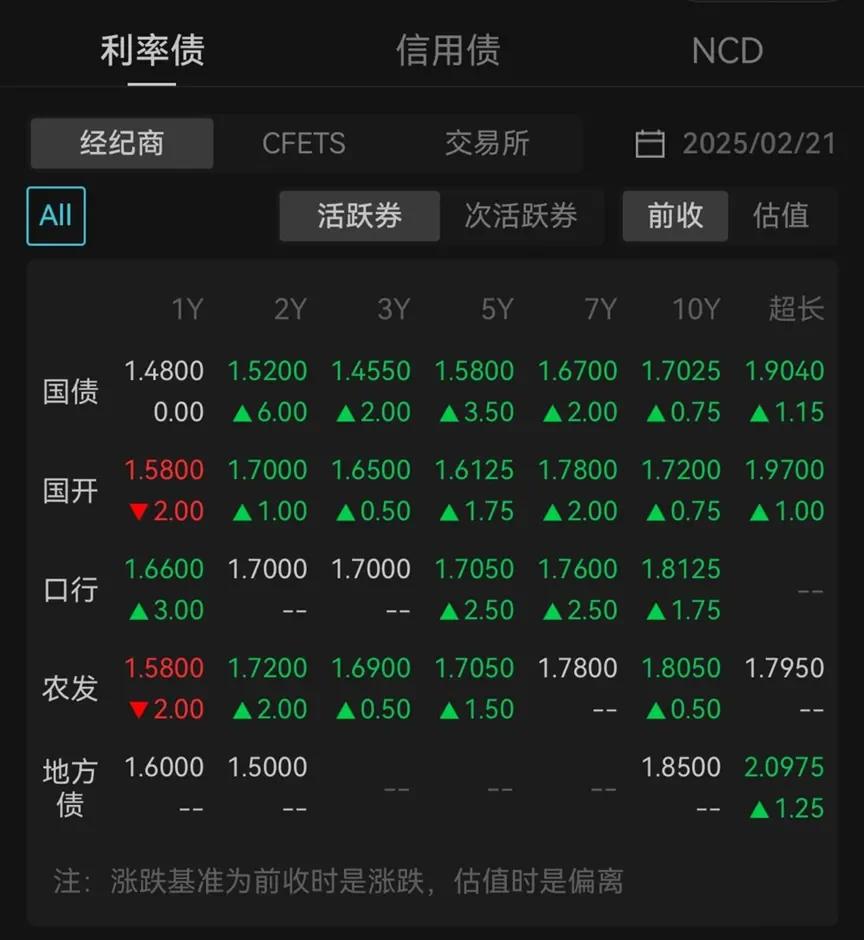Select the CFETS data source
864x940 pixels.
pos(304,143)
